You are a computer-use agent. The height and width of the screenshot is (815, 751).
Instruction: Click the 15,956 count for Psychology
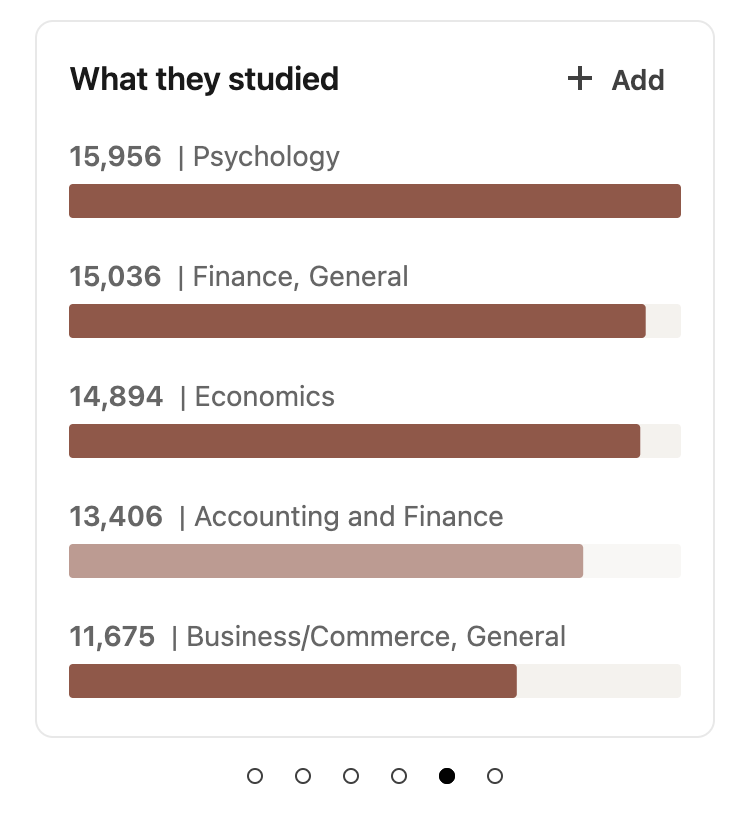tap(116, 156)
